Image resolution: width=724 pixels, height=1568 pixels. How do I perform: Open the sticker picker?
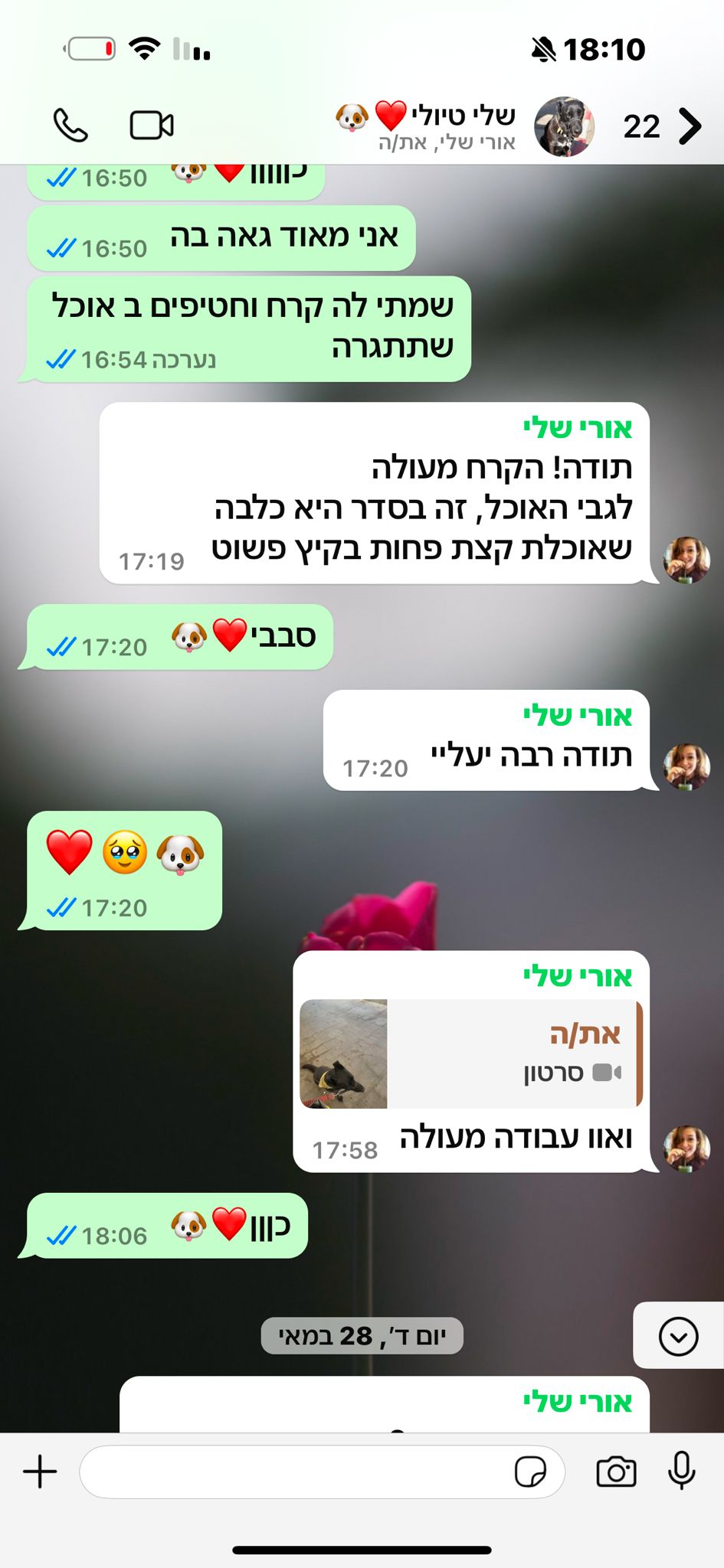(530, 1472)
